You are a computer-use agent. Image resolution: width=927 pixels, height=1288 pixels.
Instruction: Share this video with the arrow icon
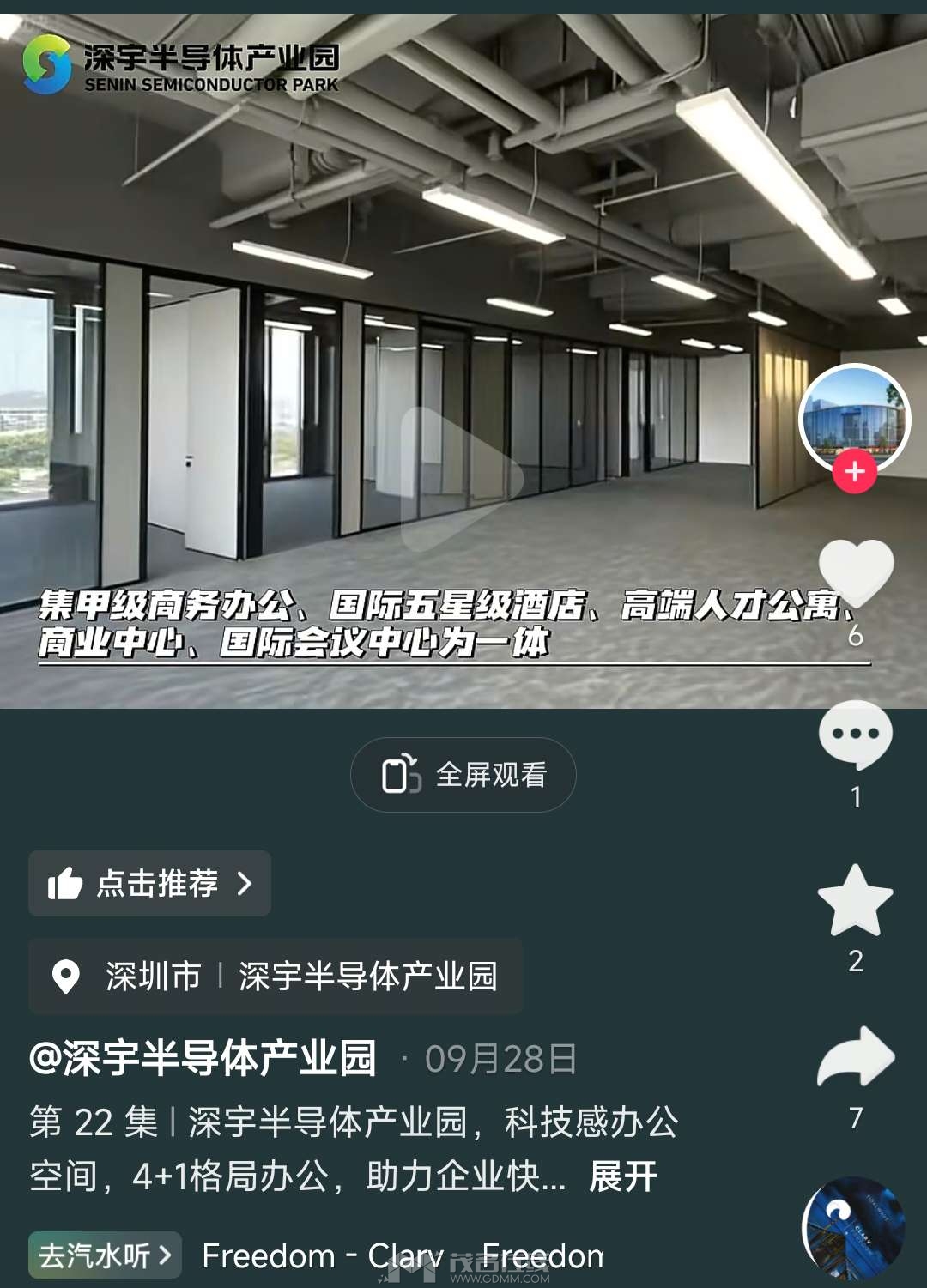pyautogui.click(x=855, y=1058)
